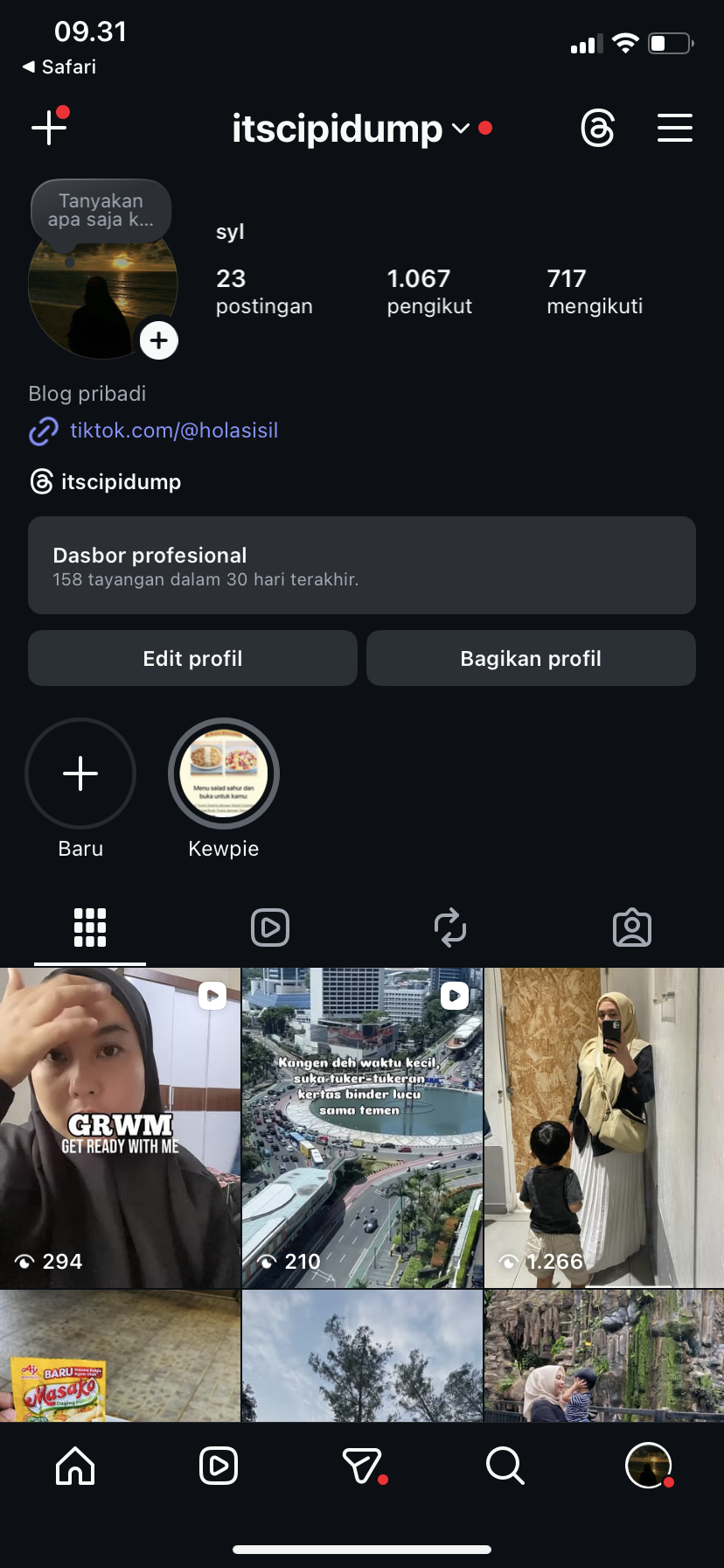
Task: Open the mirror selfie post with 1.266 views
Action: point(603,1127)
